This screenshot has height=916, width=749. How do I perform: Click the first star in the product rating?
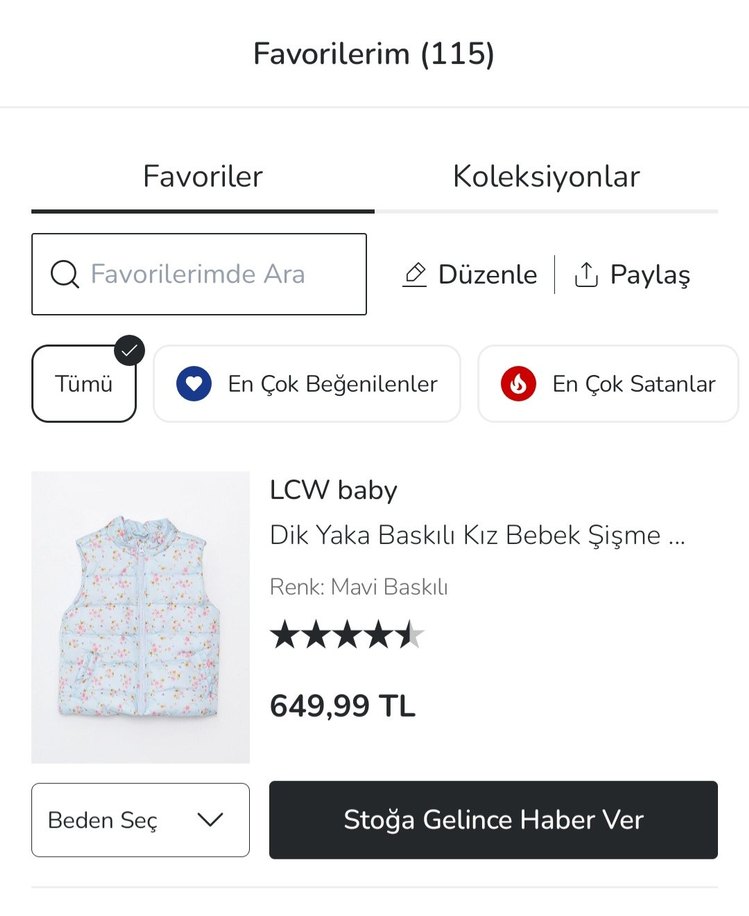click(286, 634)
